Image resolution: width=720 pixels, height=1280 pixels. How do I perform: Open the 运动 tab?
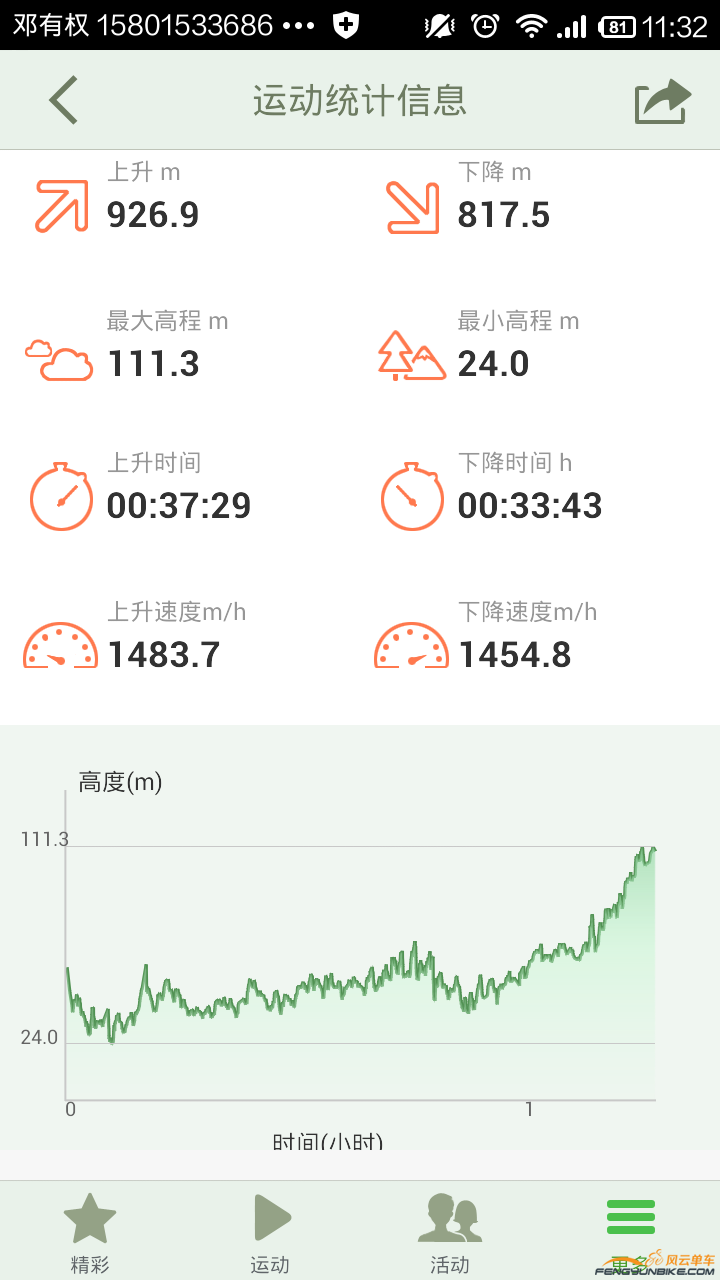point(270,1232)
